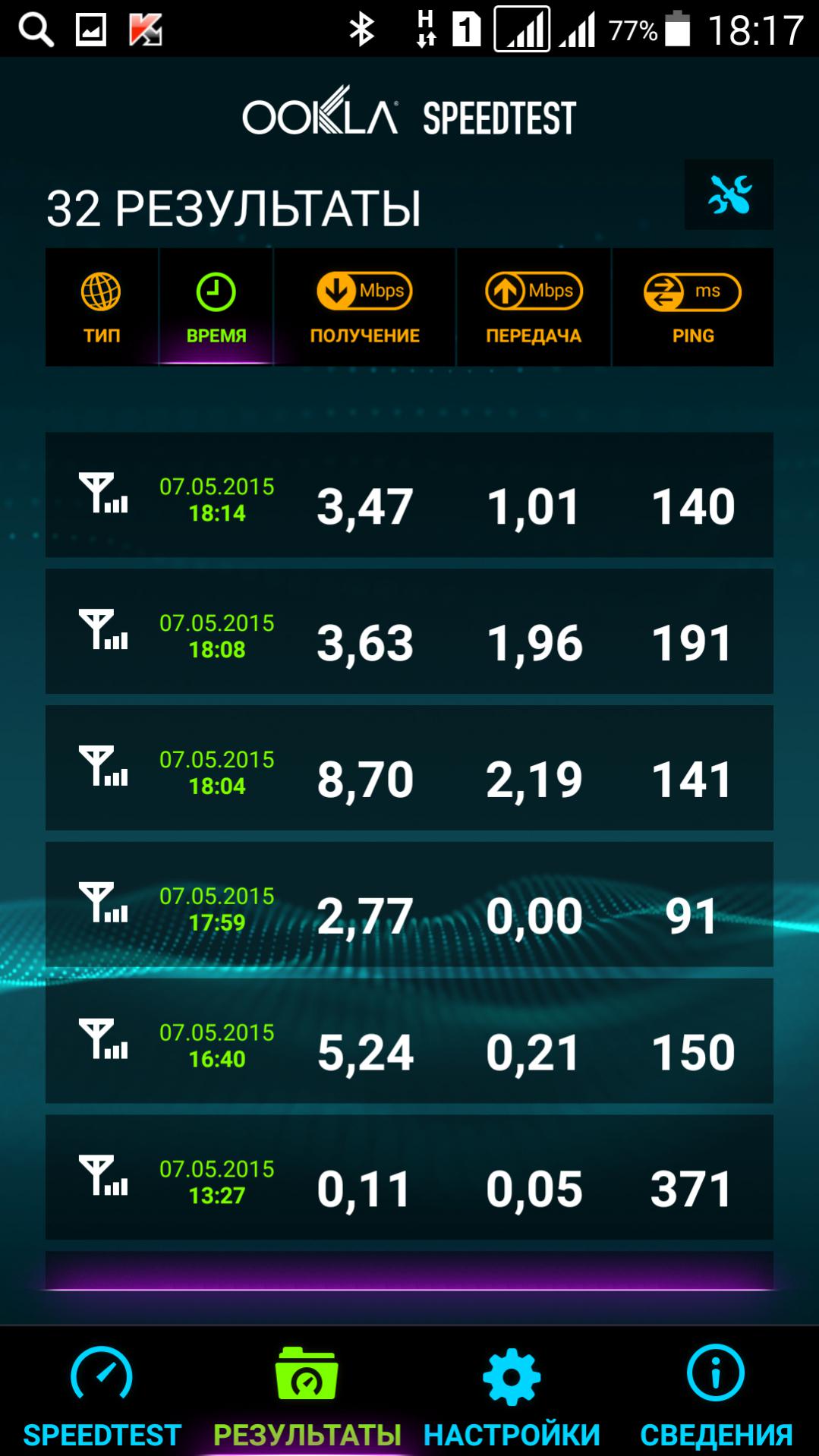This screenshot has height=1456, width=819.
Task: View details of the 17:59 test
Action: click(409, 905)
